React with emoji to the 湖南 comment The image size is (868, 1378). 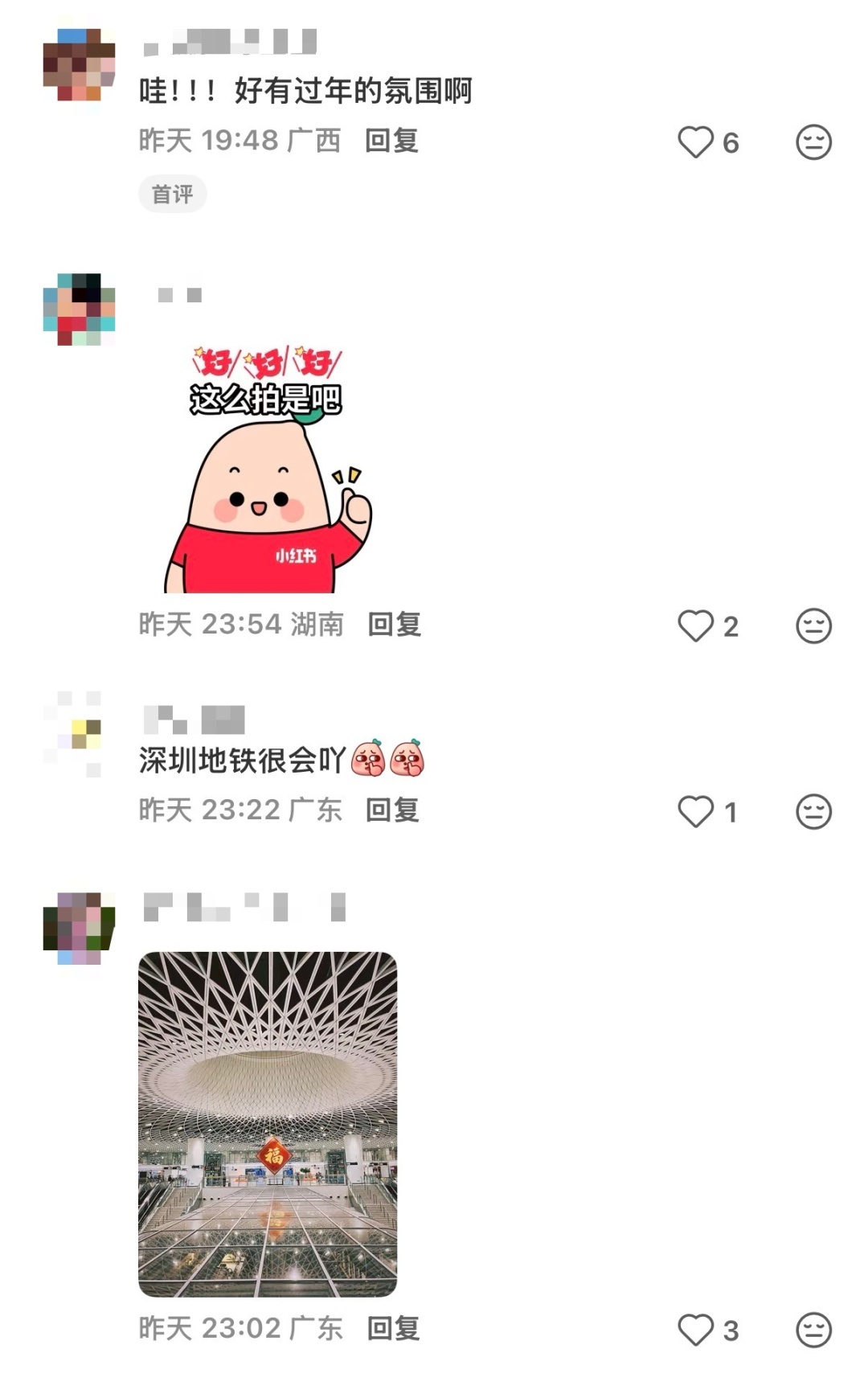[813, 626]
